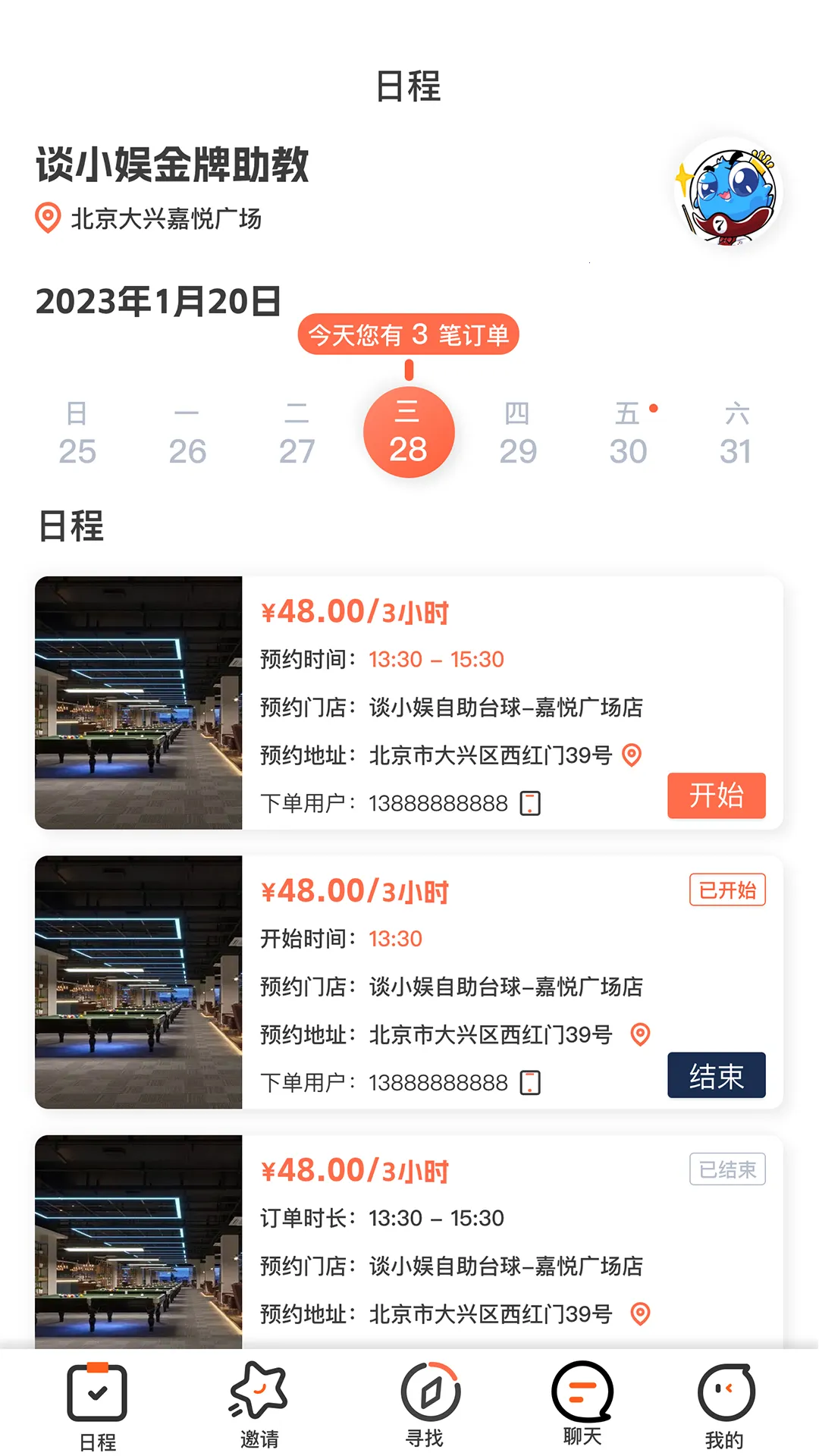Expand the 今天您有 3 笔订单 bubble
The width and height of the screenshot is (819, 1456).
pos(409,334)
